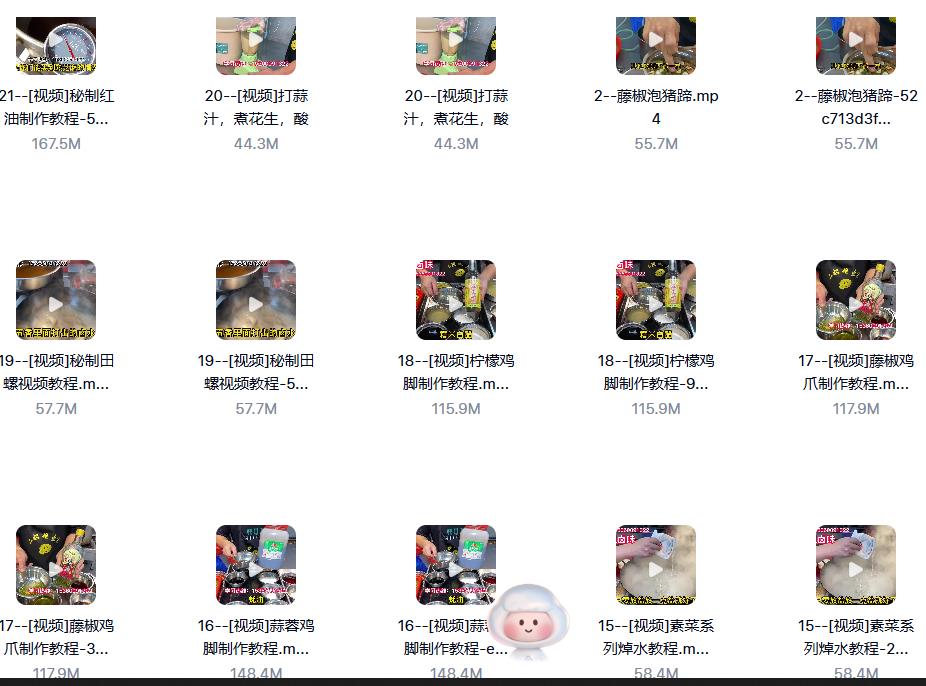Open the 21--秘制红油制作教程 video file

(x=56, y=46)
